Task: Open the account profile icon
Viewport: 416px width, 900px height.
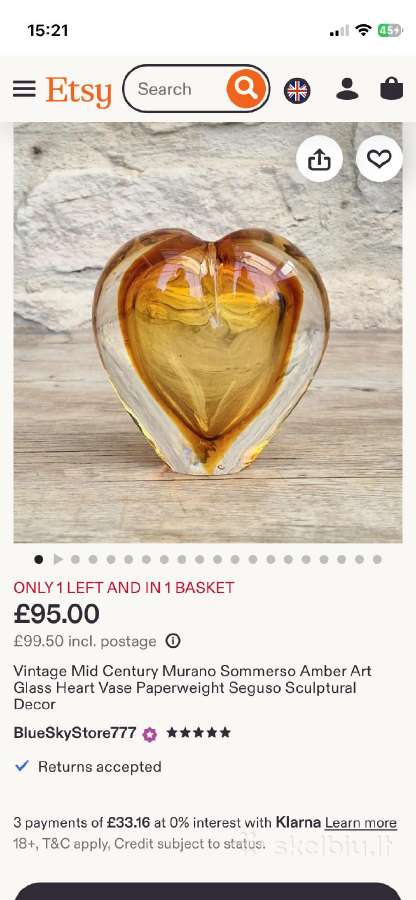Action: [x=347, y=89]
